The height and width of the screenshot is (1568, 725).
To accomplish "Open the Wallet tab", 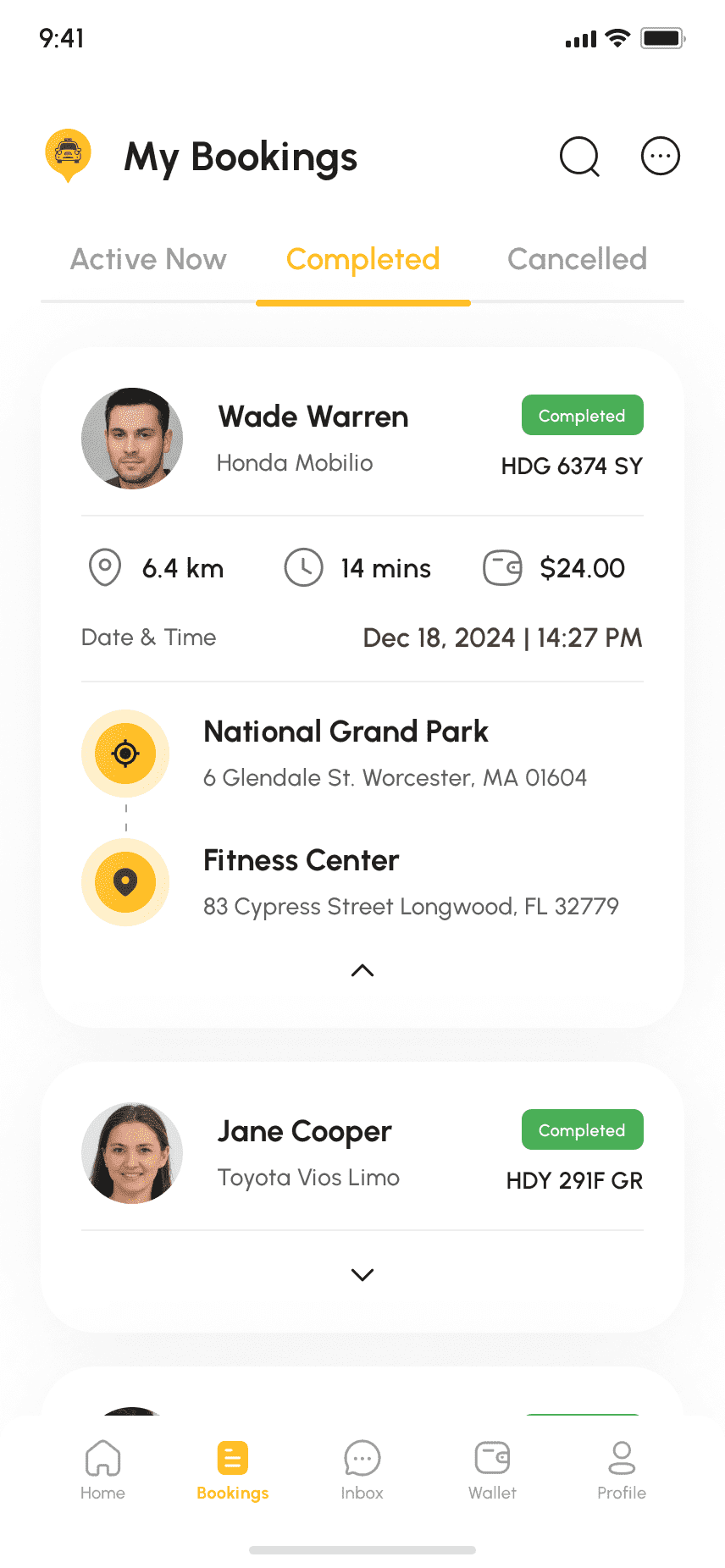I will pos(492,1471).
